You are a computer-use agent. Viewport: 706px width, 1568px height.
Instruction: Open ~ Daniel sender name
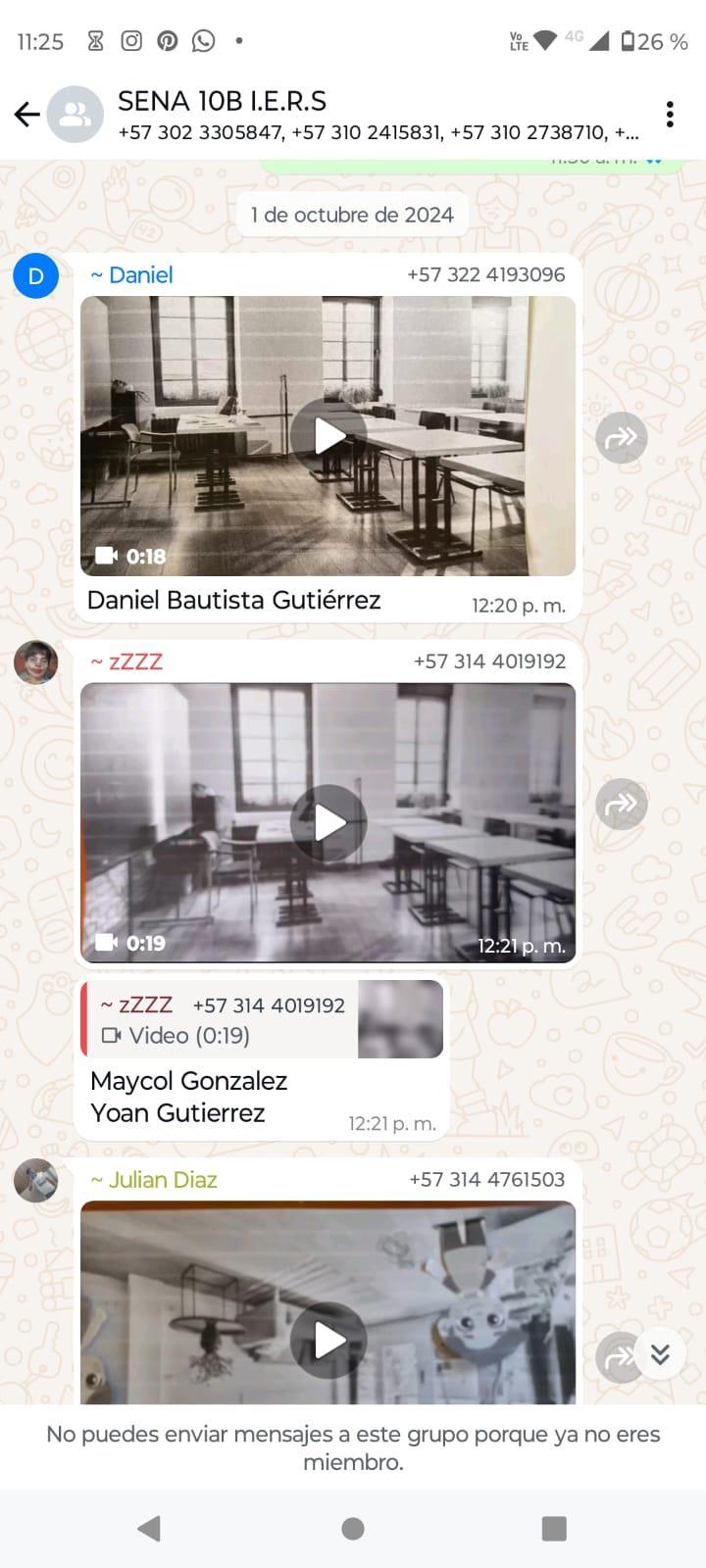pos(131,275)
